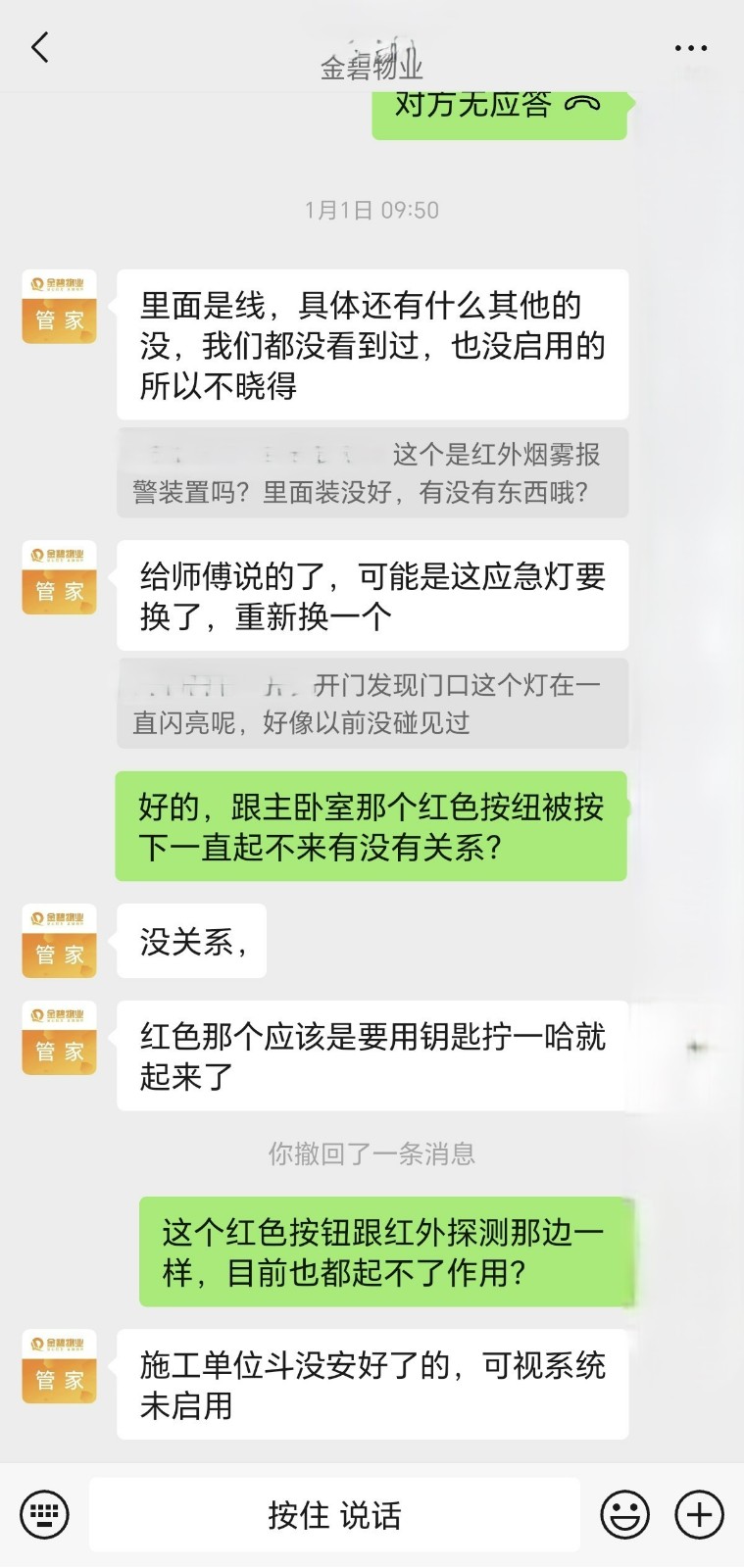Open the plus attachments menu
The height and width of the screenshot is (1568, 744).
(x=699, y=1515)
